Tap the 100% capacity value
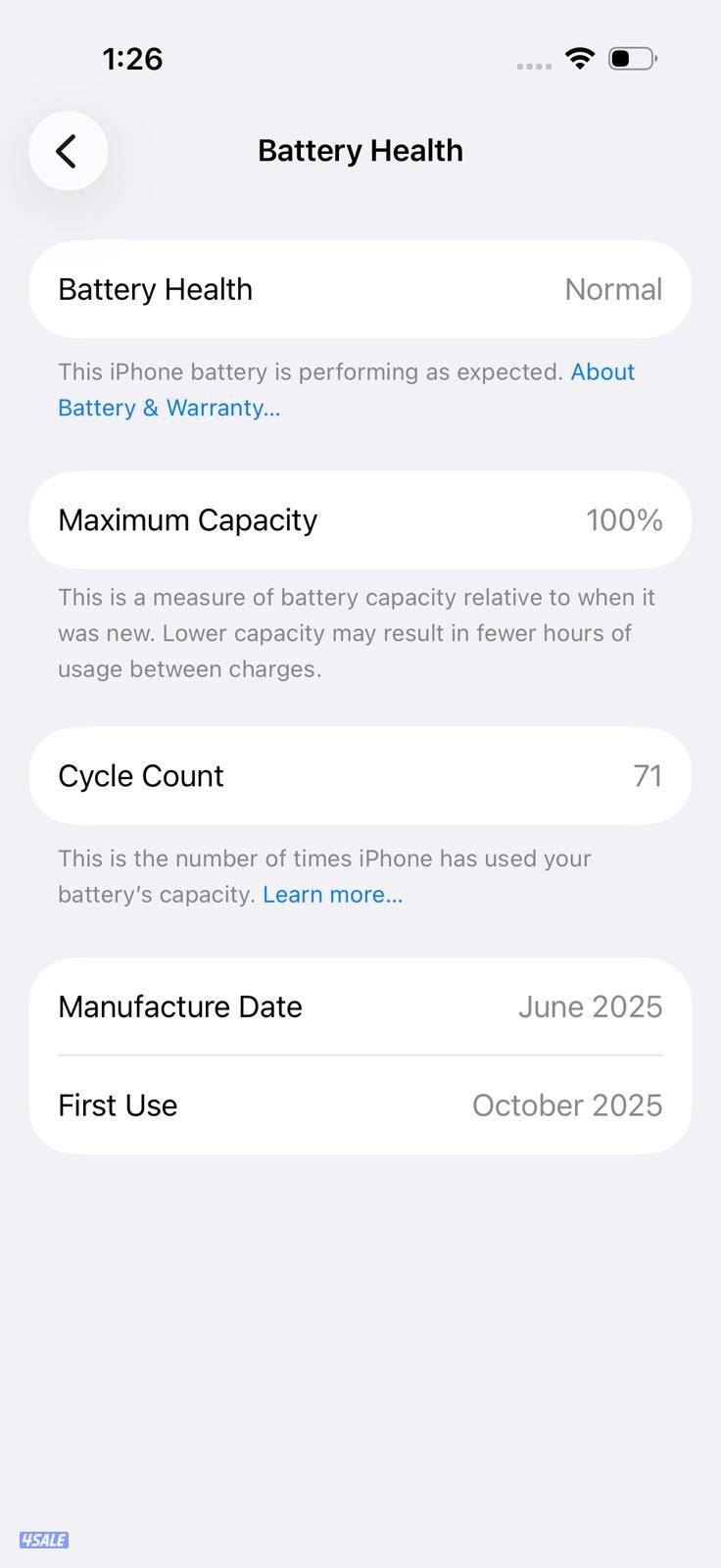This screenshot has height=1568, width=721. tap(625, 520)
